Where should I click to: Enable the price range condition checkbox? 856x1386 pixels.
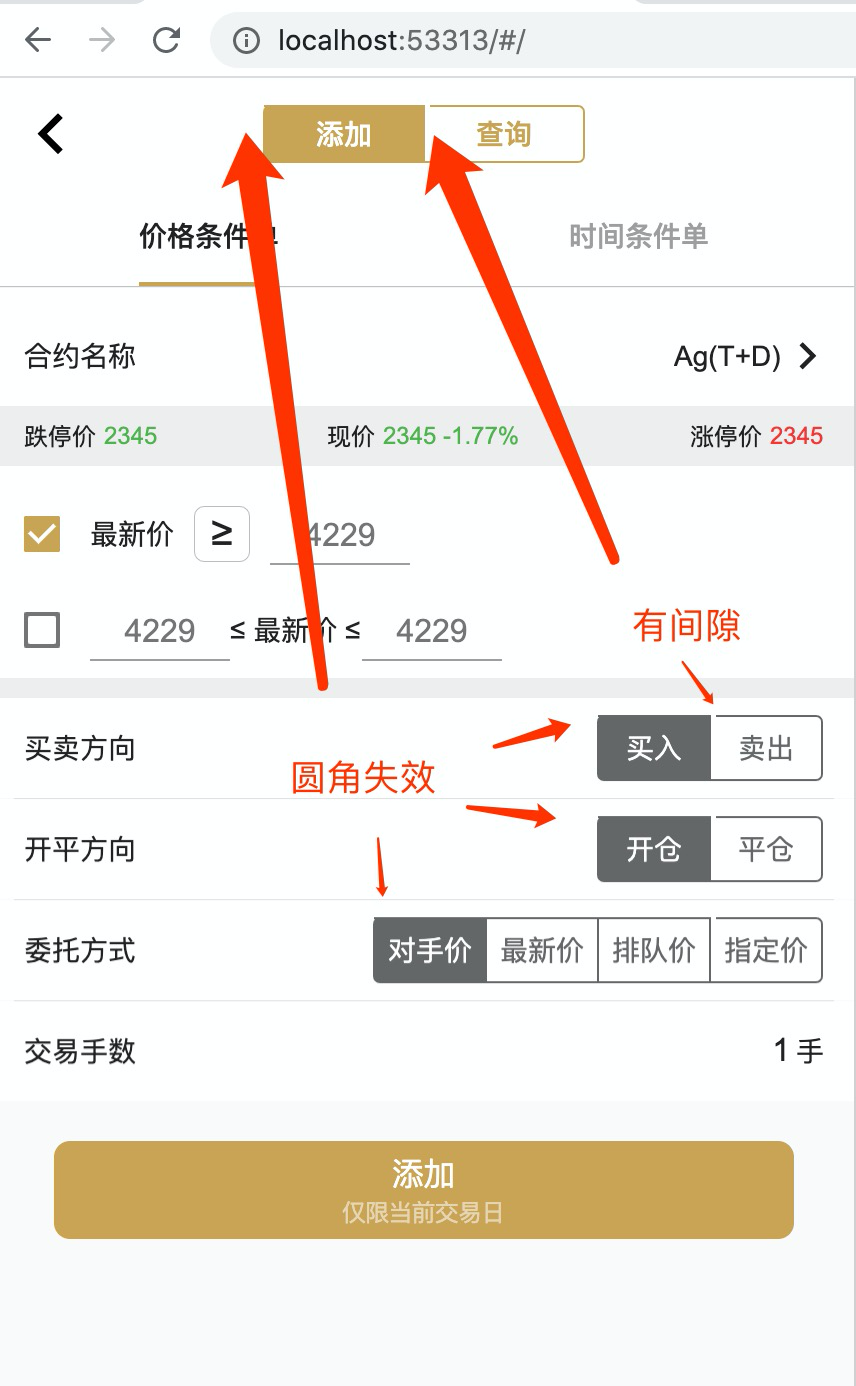pos(42,631)
